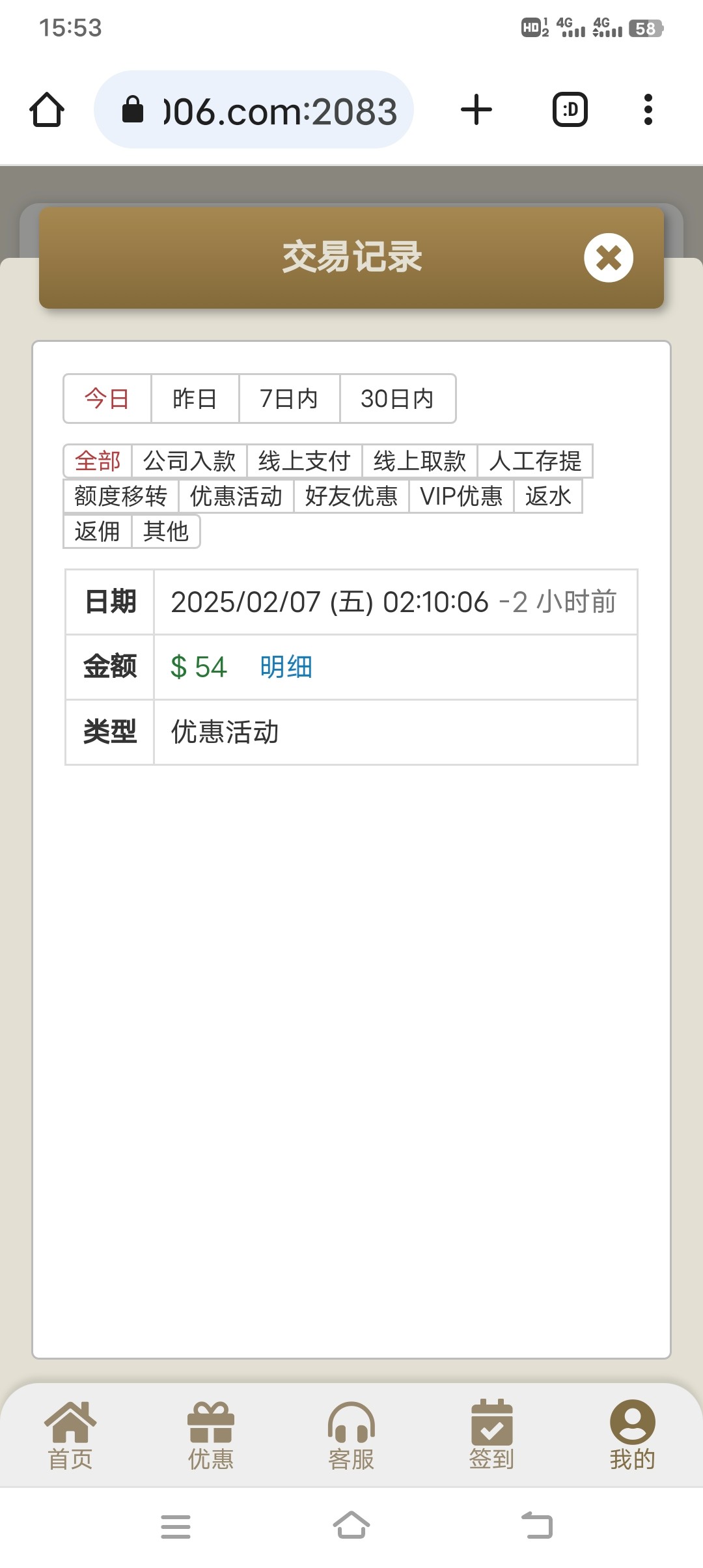Filter records by 线上支付
Viewport: 703px width, 1568px height.
click(x=304, y=461)
